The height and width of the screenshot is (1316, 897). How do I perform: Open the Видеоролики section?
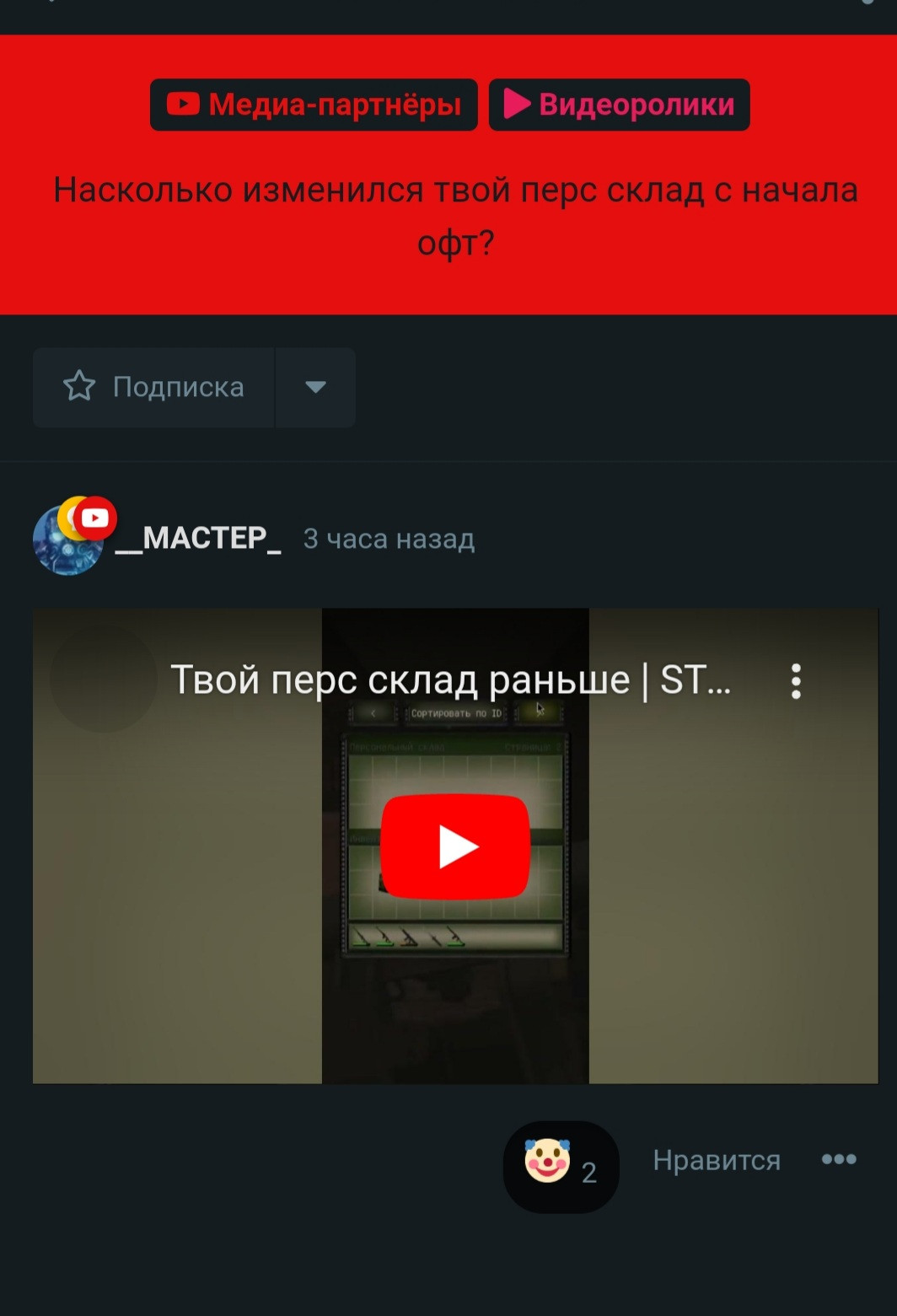point(619,105)
